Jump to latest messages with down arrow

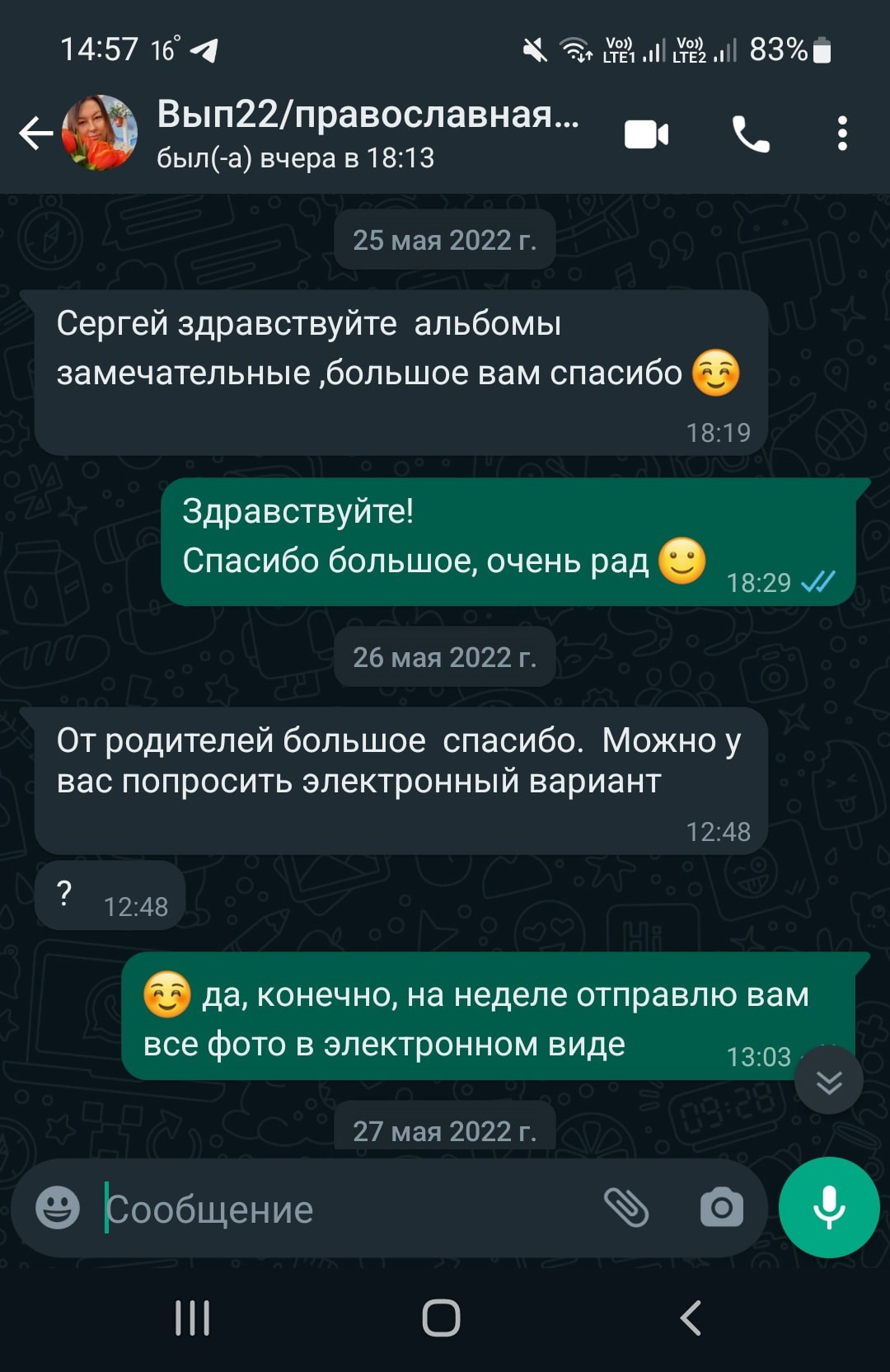(x=828, y=1081)
